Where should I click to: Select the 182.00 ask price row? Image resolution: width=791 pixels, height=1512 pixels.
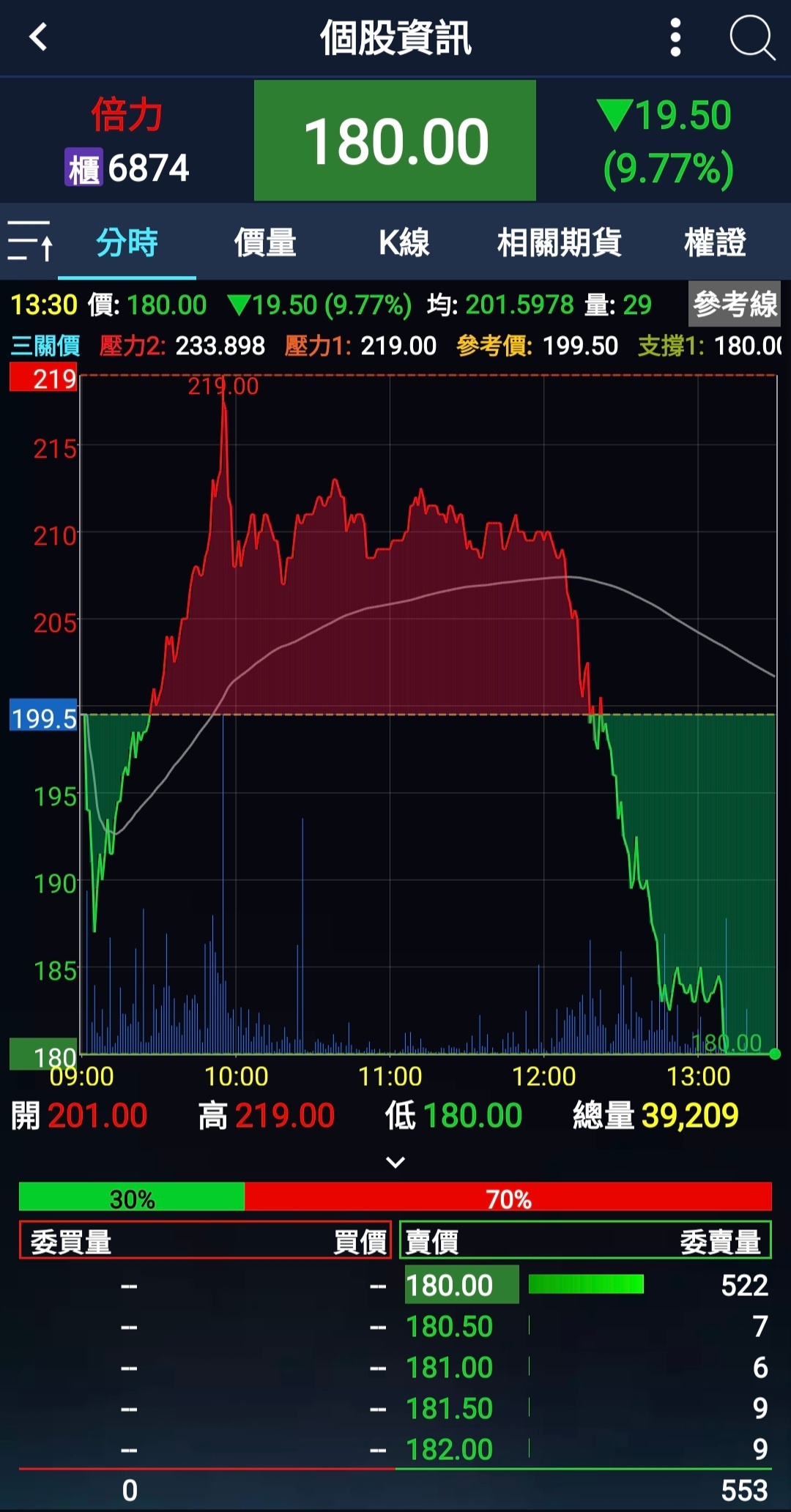pos(587,1449)
